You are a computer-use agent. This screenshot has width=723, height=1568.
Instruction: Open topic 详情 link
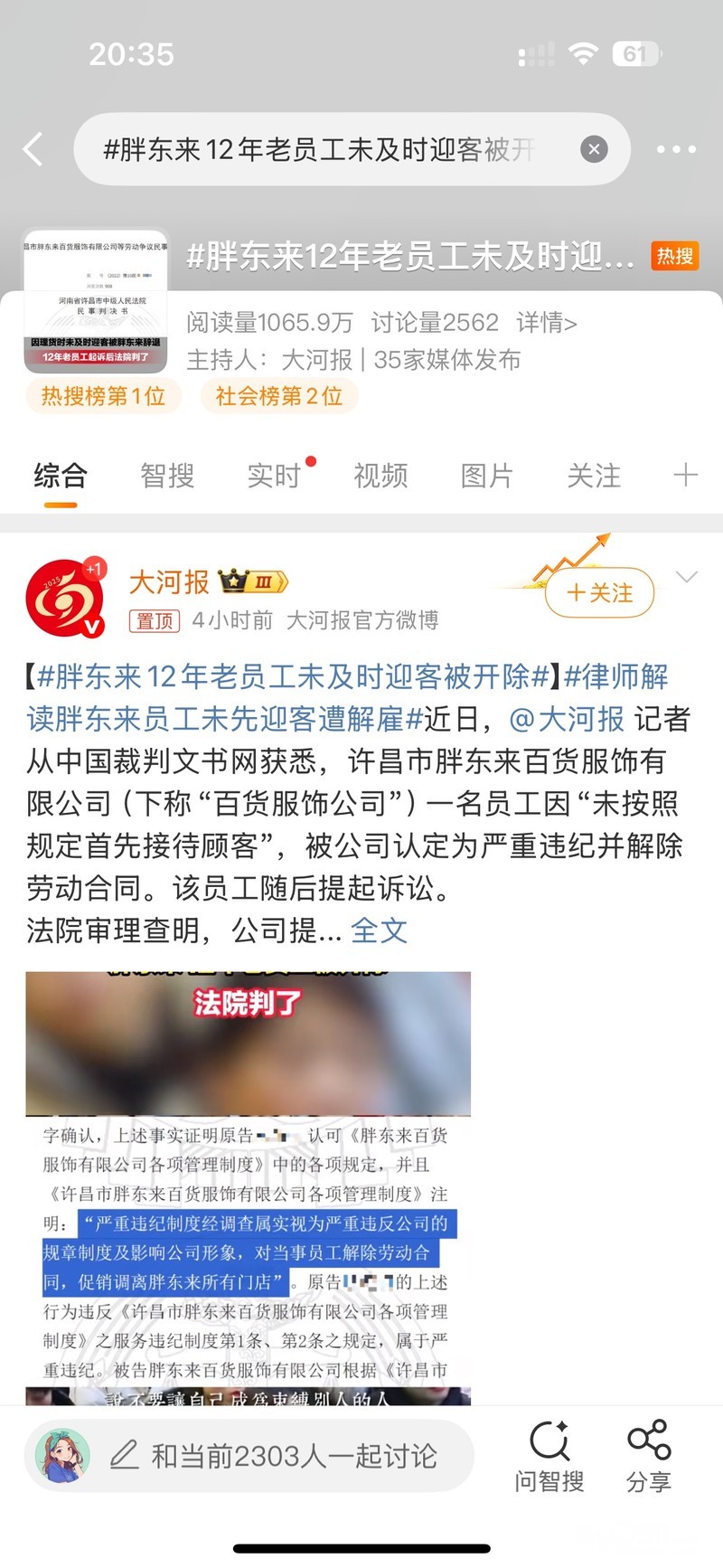click(546, 323)
